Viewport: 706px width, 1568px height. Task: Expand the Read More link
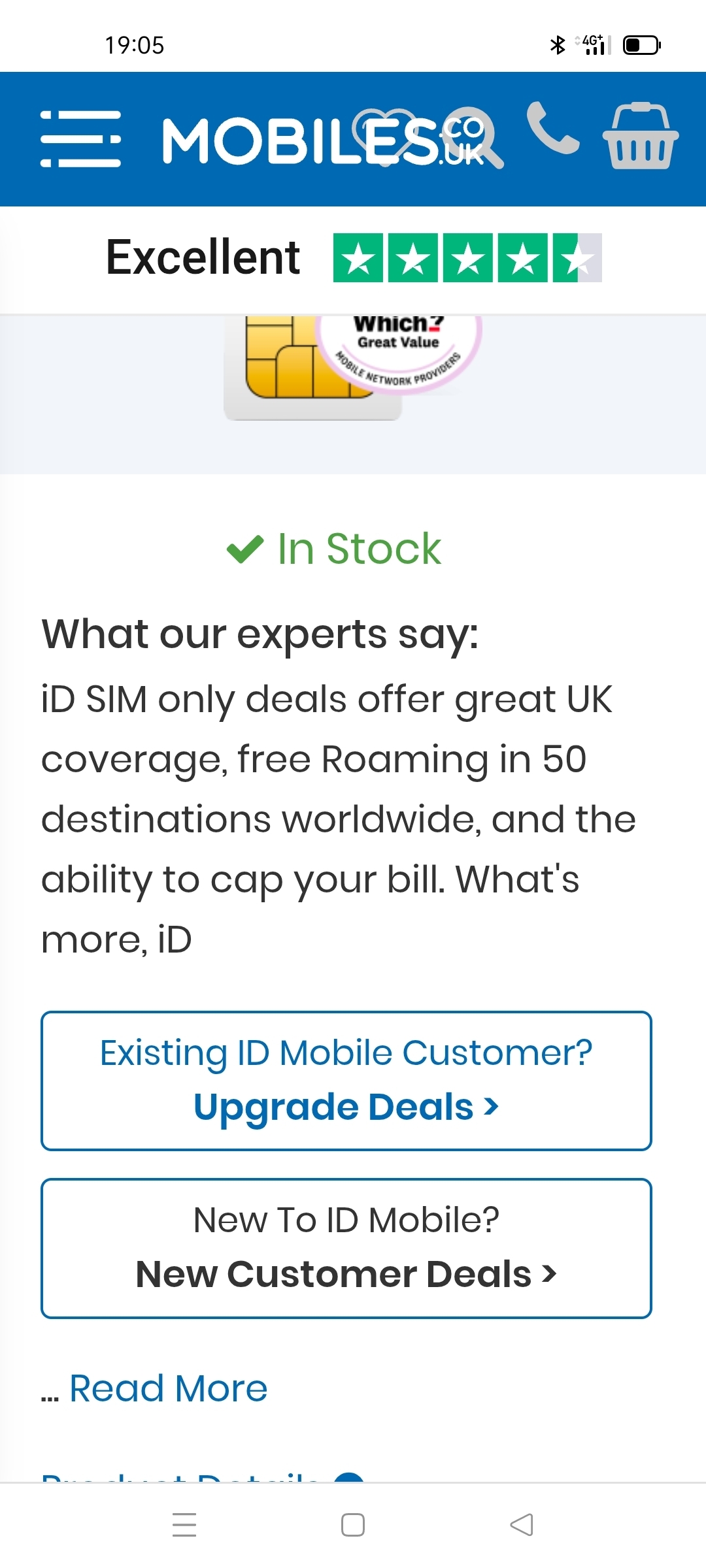(168, 1388)
